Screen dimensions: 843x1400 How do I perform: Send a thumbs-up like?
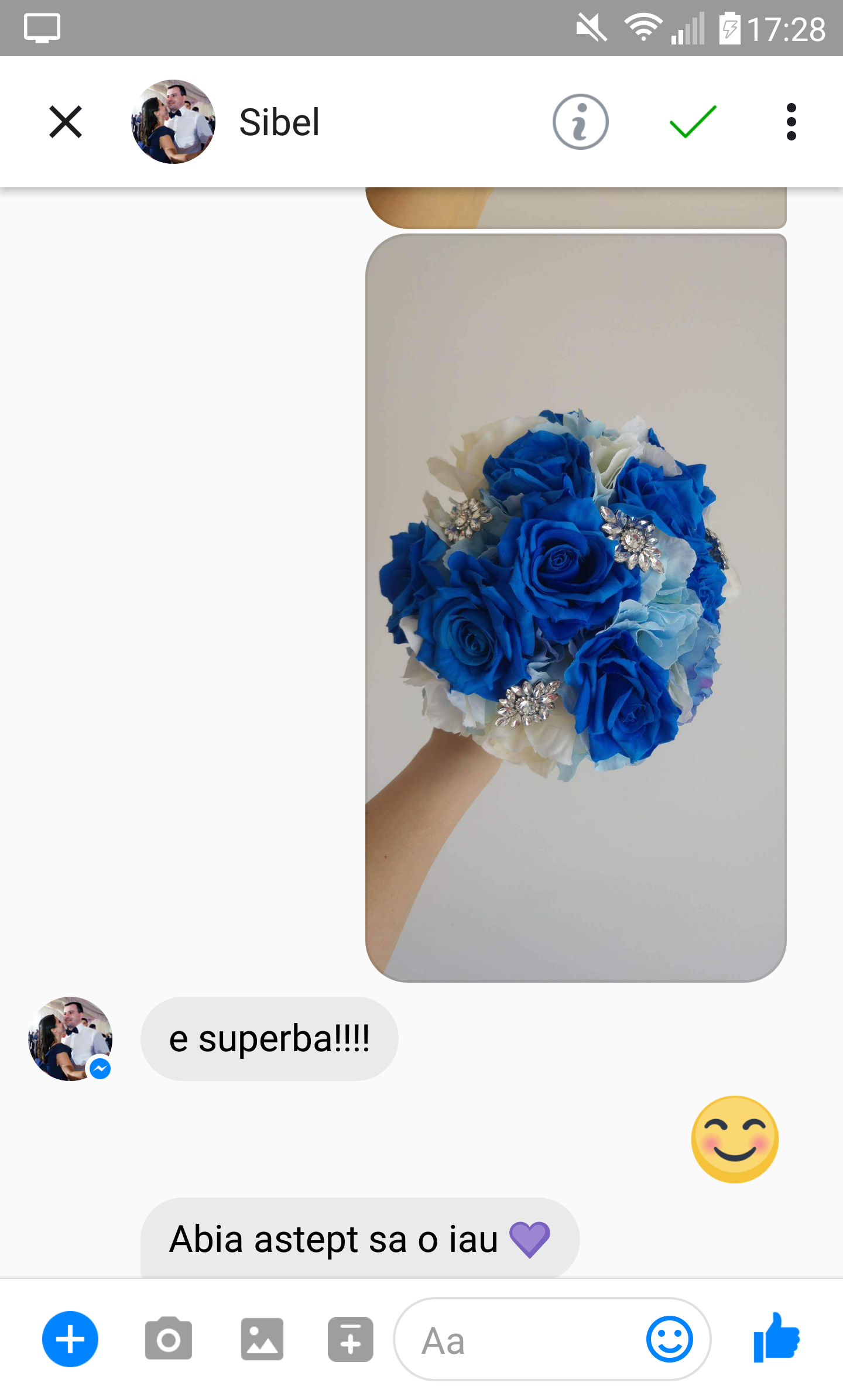776,1338
